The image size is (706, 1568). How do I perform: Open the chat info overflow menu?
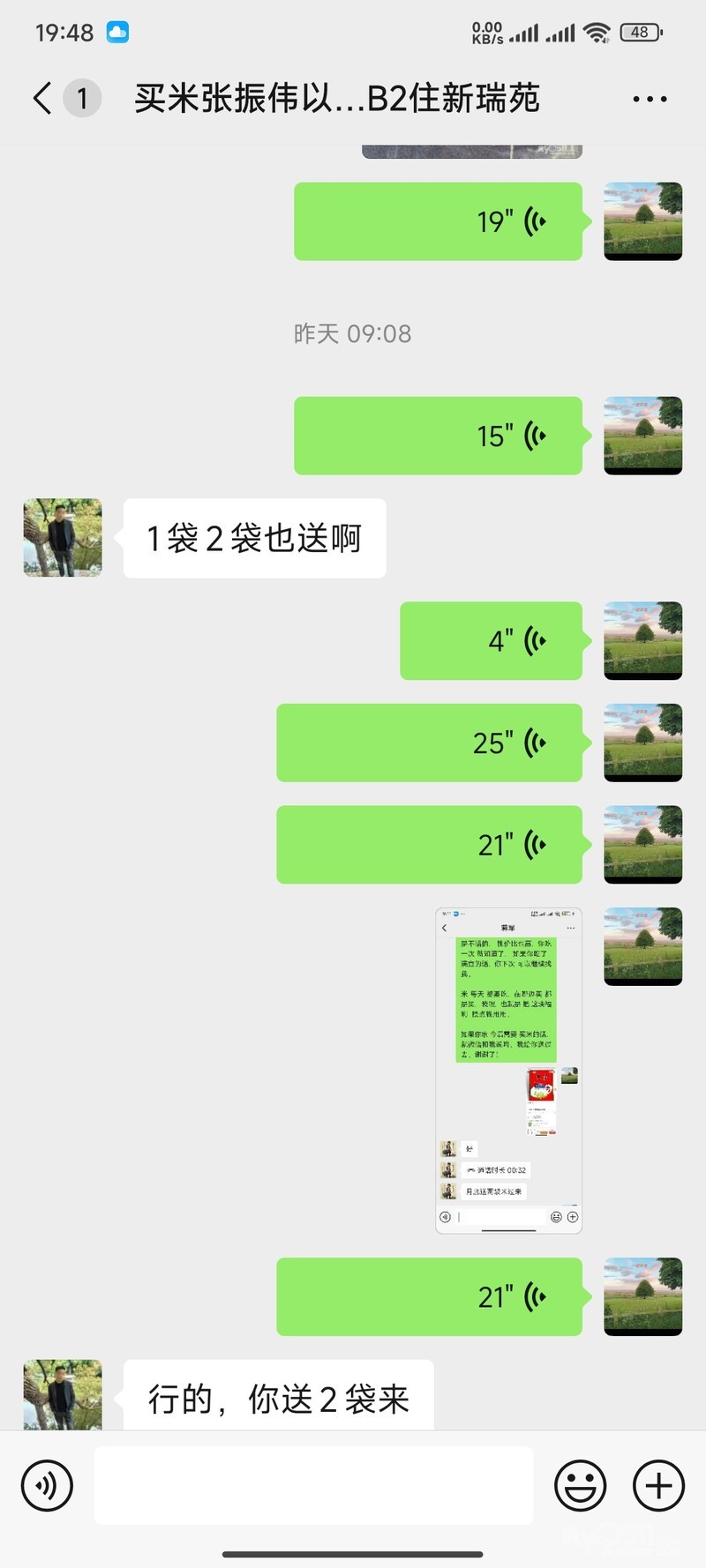(650, 99)
